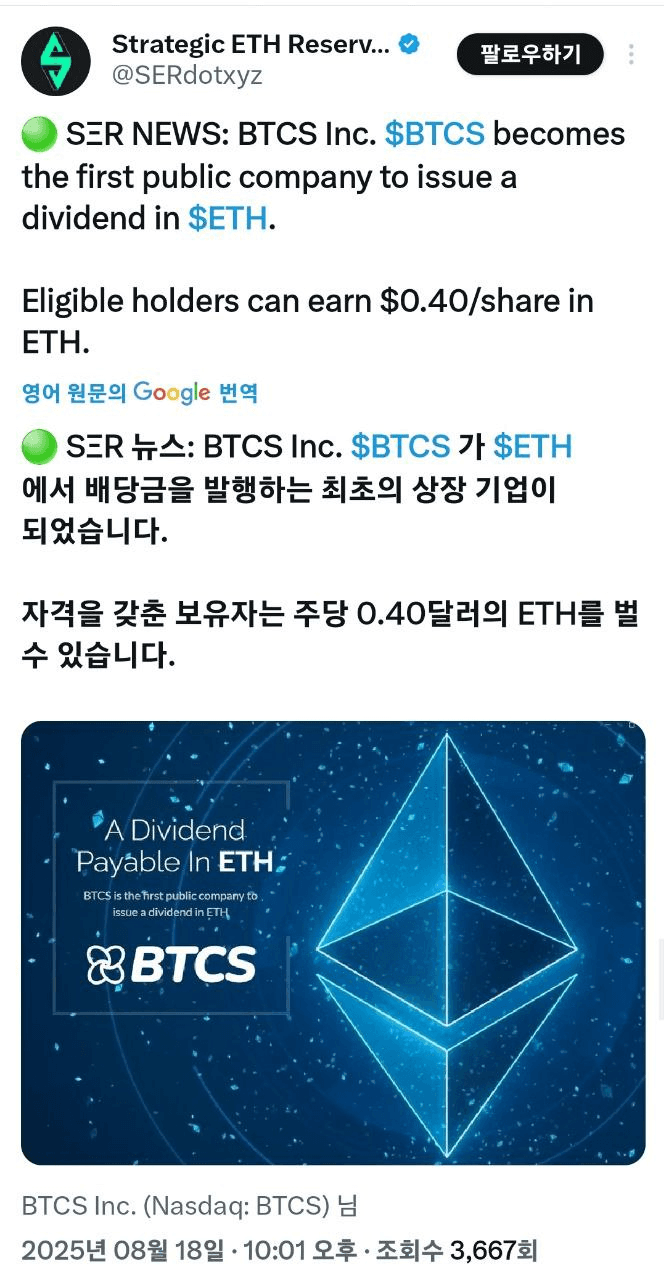Viewport: 664px width, 1280px height.
Task: Open the BTCS dividend image
Action: click(332, 942)
